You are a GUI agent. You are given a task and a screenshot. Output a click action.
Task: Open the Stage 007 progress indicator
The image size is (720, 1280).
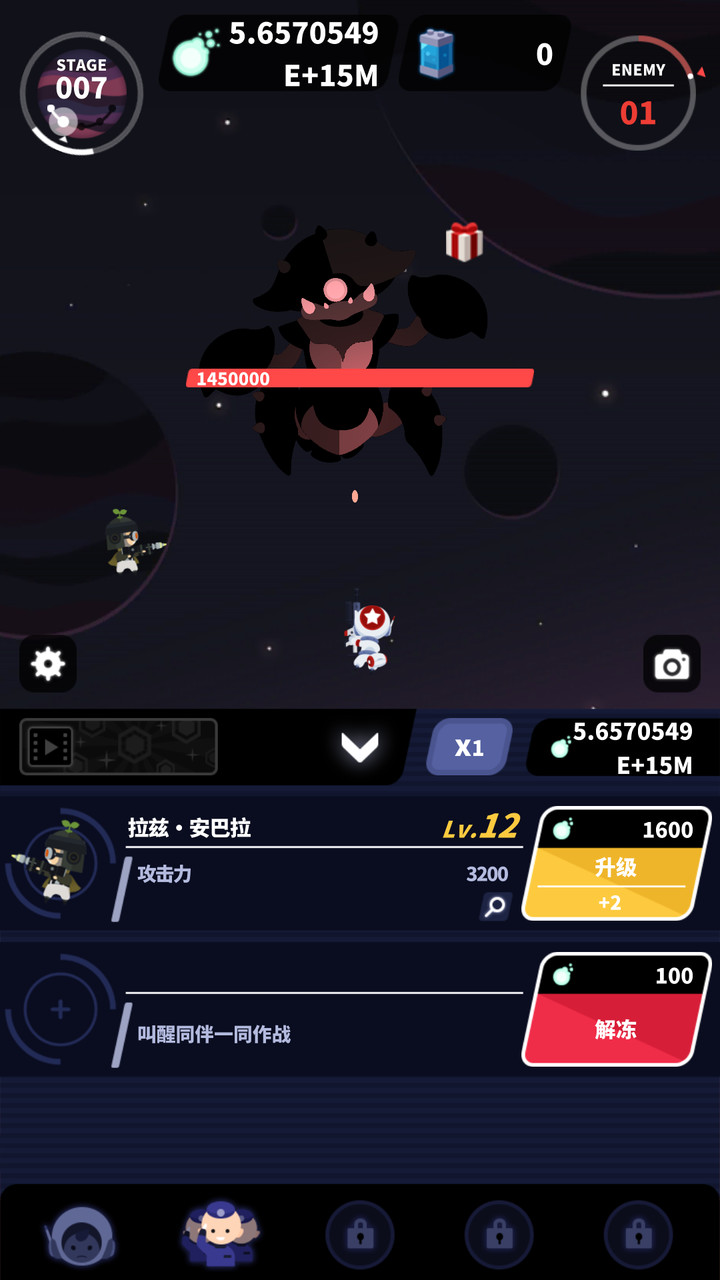[80, 92]
